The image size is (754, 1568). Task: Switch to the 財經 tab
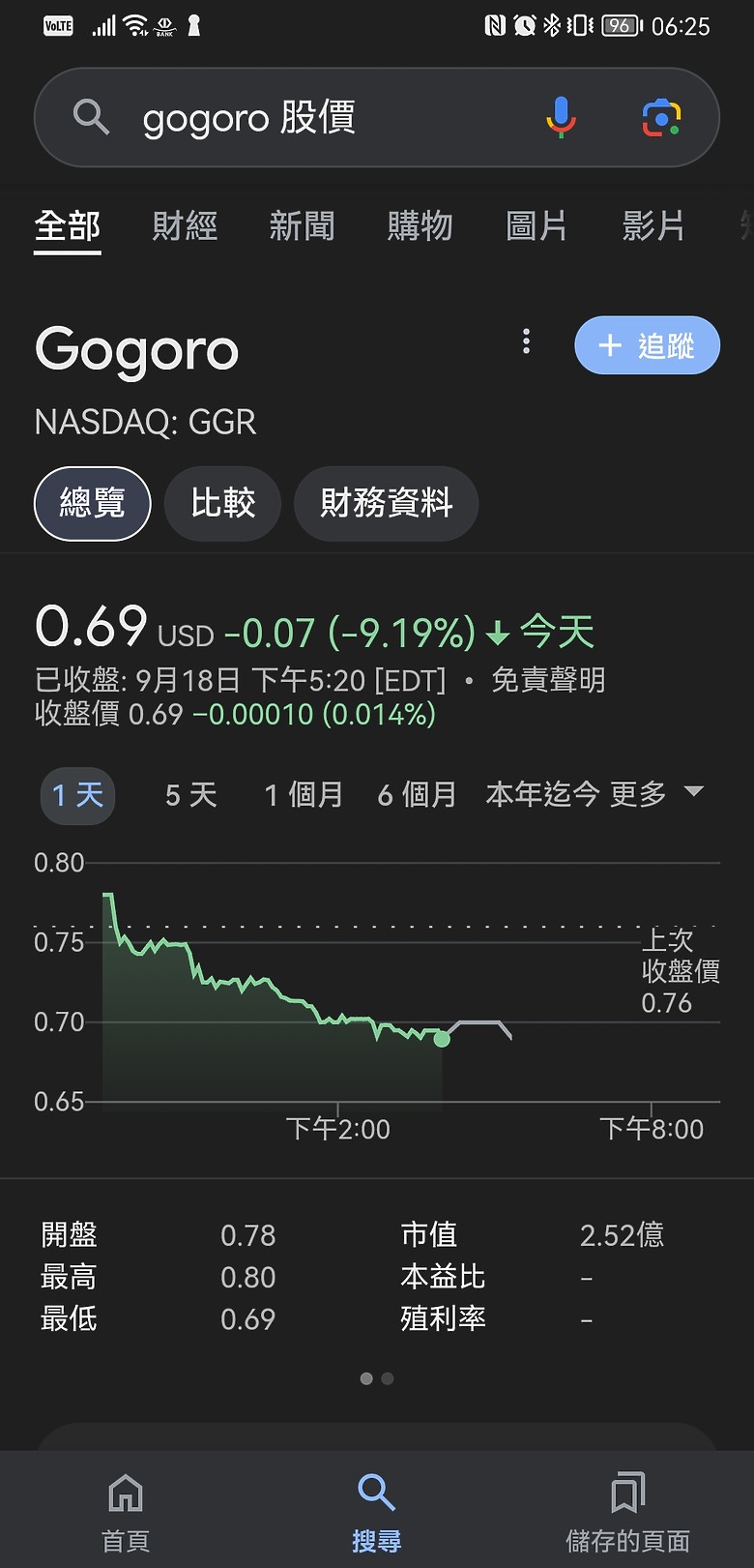tap(185, 226)
